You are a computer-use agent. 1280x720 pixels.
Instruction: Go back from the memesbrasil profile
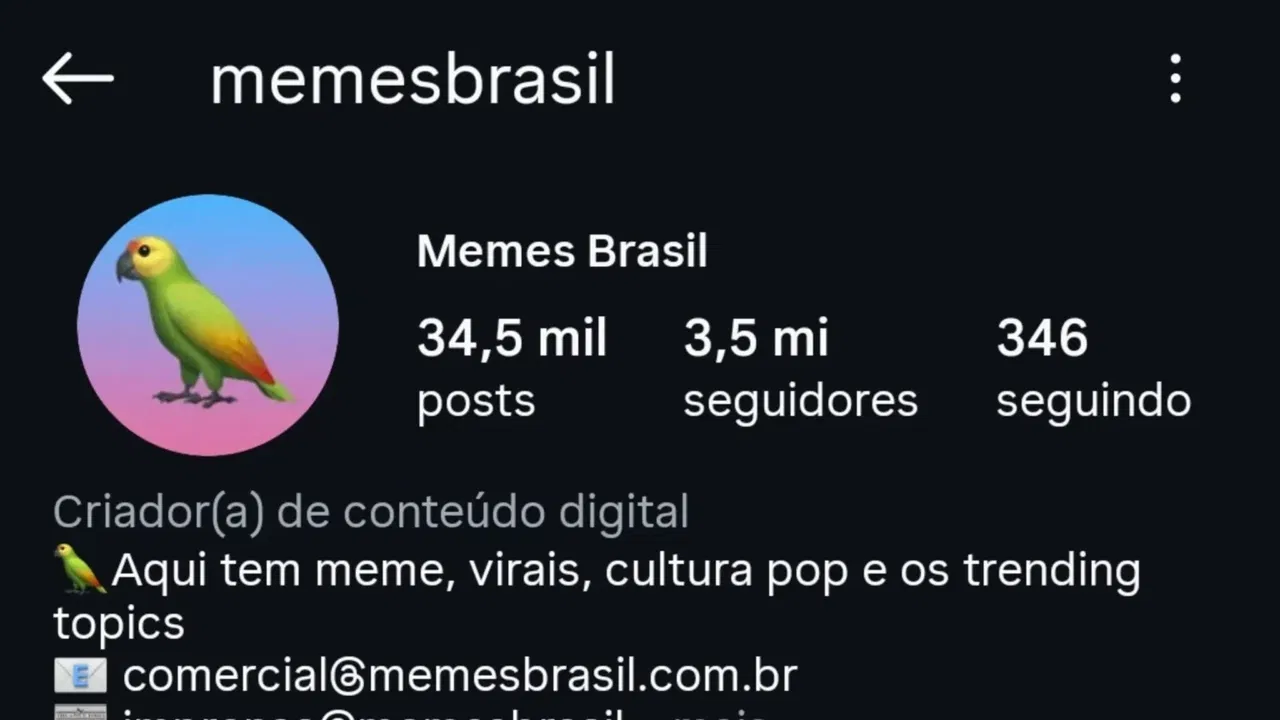77,79
